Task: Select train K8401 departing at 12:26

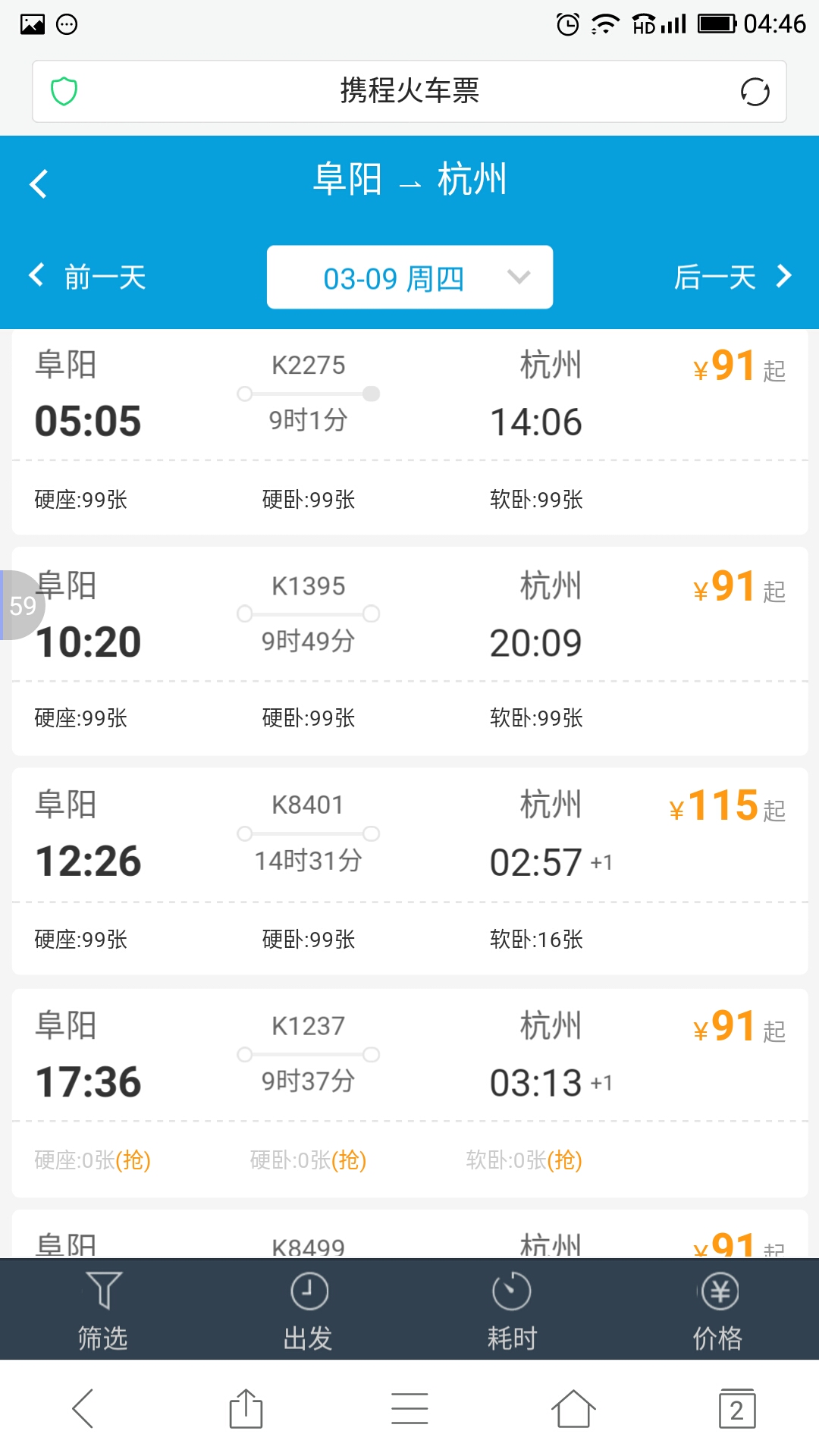Action: point(409,871)
